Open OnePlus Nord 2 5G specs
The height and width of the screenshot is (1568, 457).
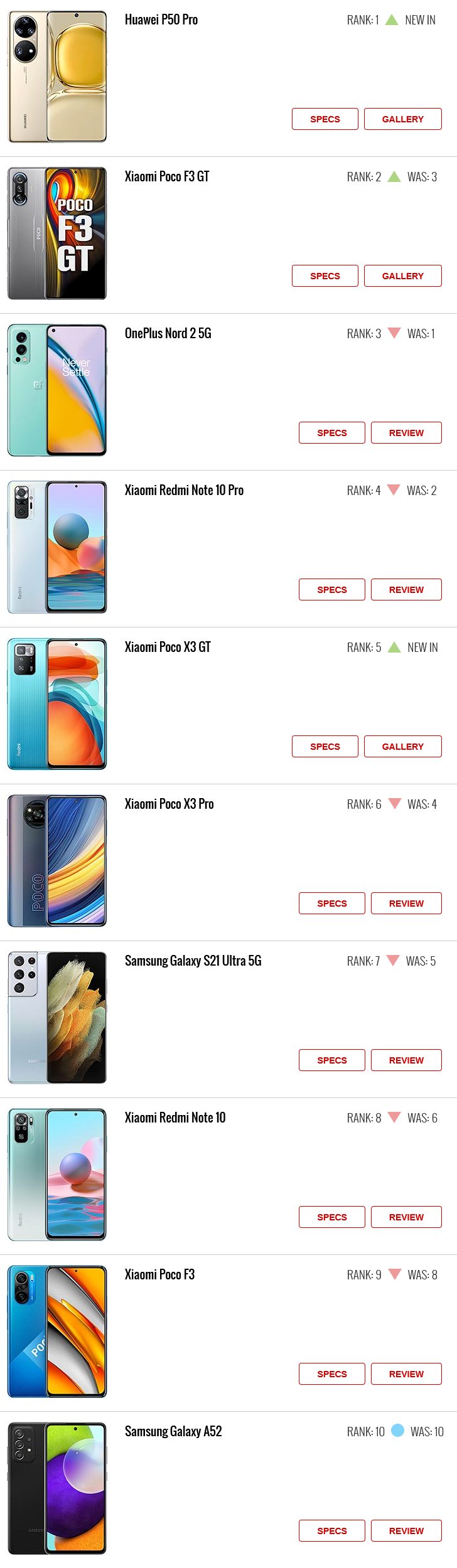(x=331, y=433)
